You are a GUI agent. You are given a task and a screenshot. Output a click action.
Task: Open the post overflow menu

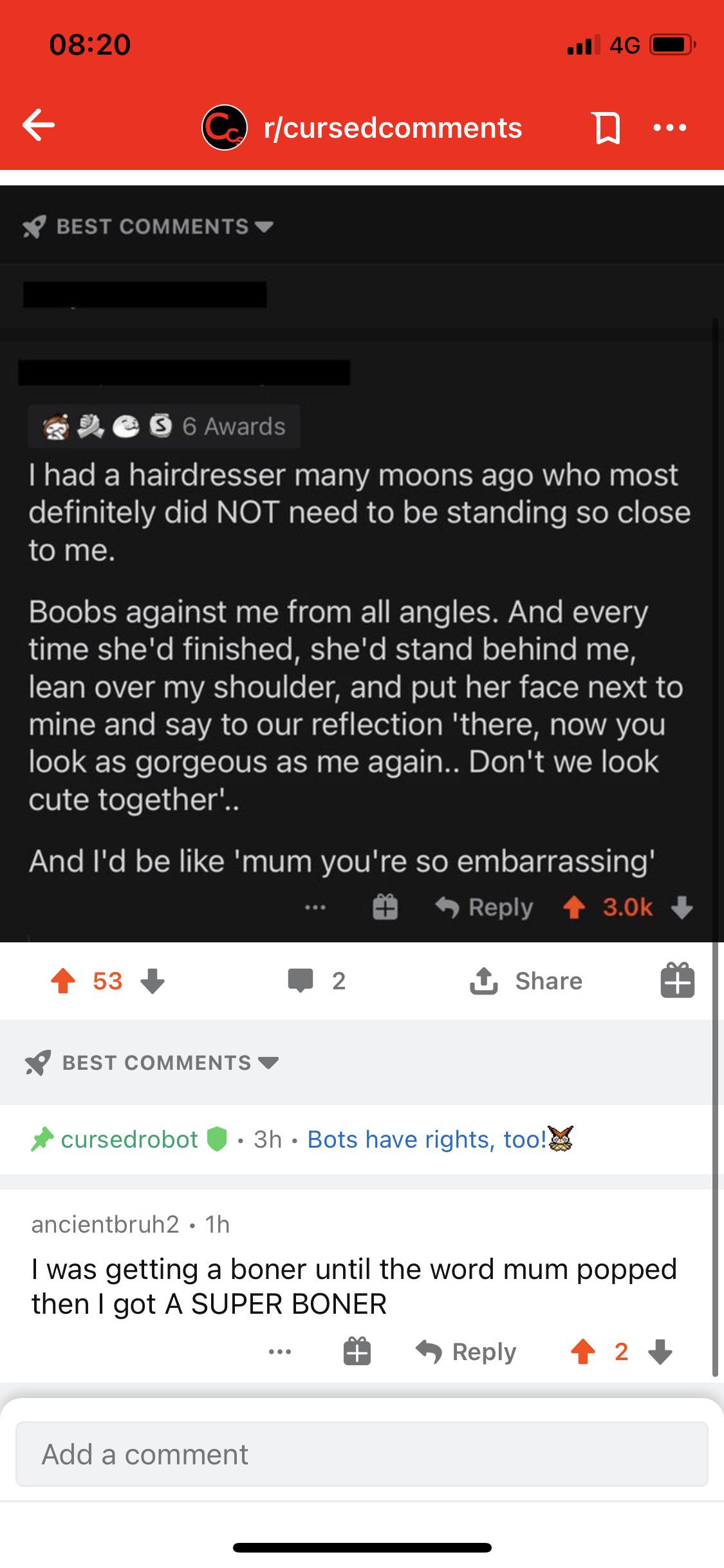(x=669, y=127)
